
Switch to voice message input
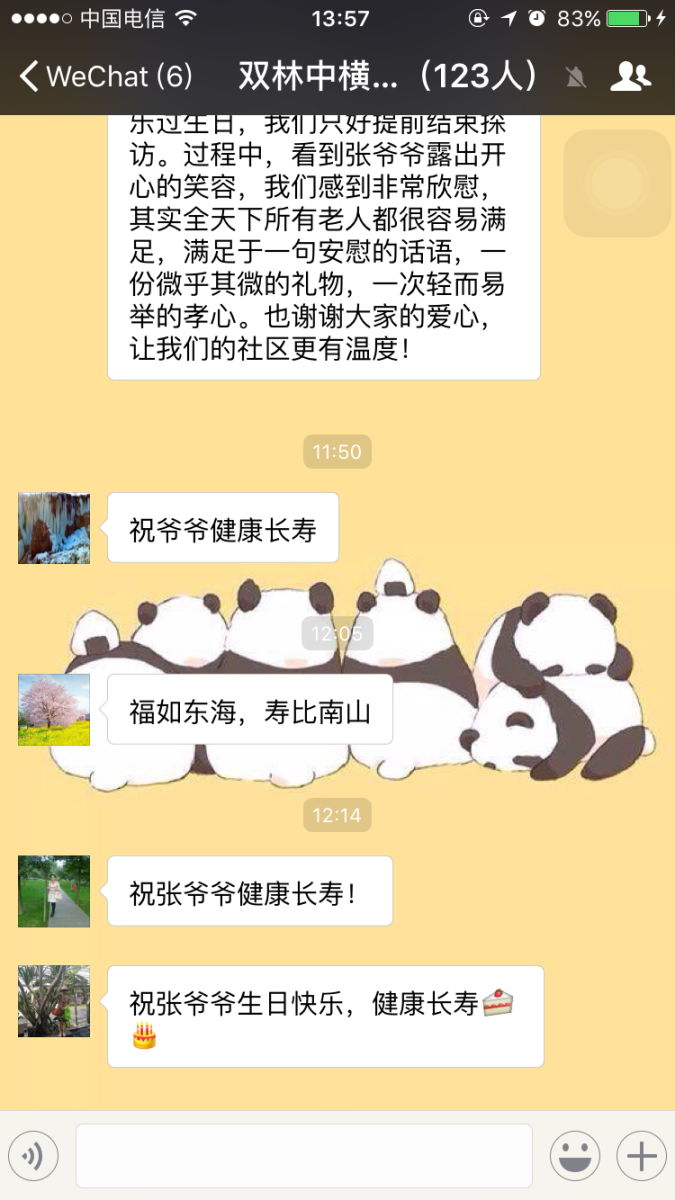pos(33,1157)
